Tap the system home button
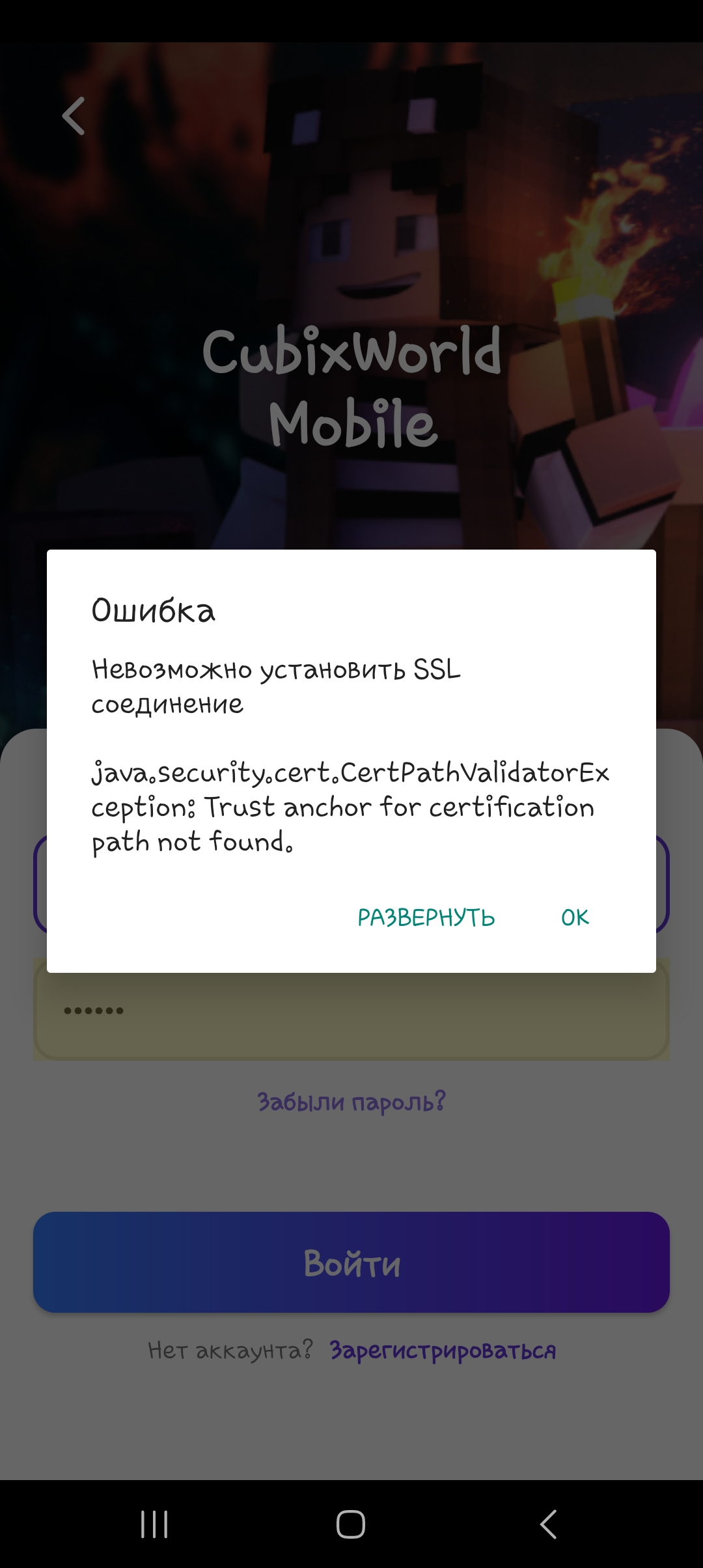703x1568 pixels. tap(351, 1524)
